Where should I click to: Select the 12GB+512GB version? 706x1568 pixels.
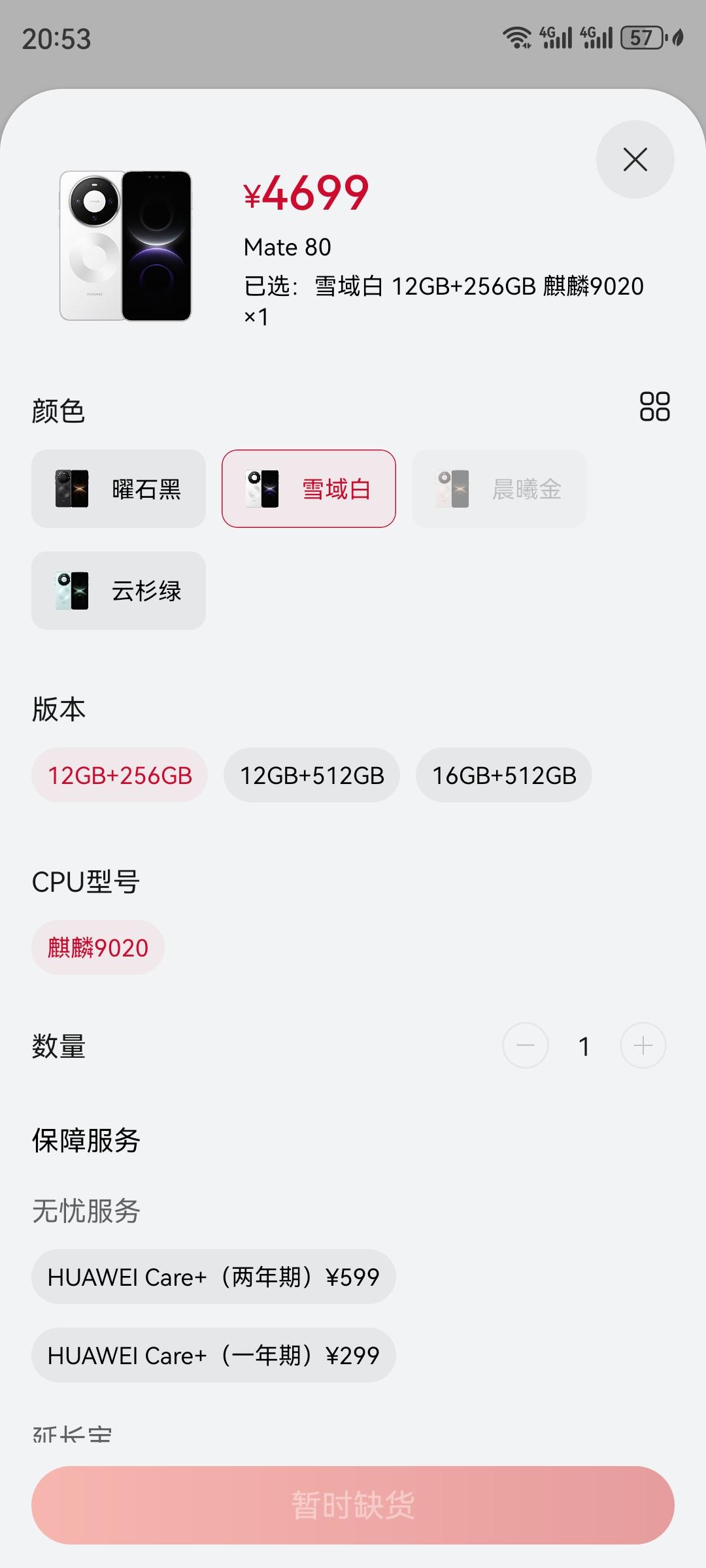[x=312, y=775]
